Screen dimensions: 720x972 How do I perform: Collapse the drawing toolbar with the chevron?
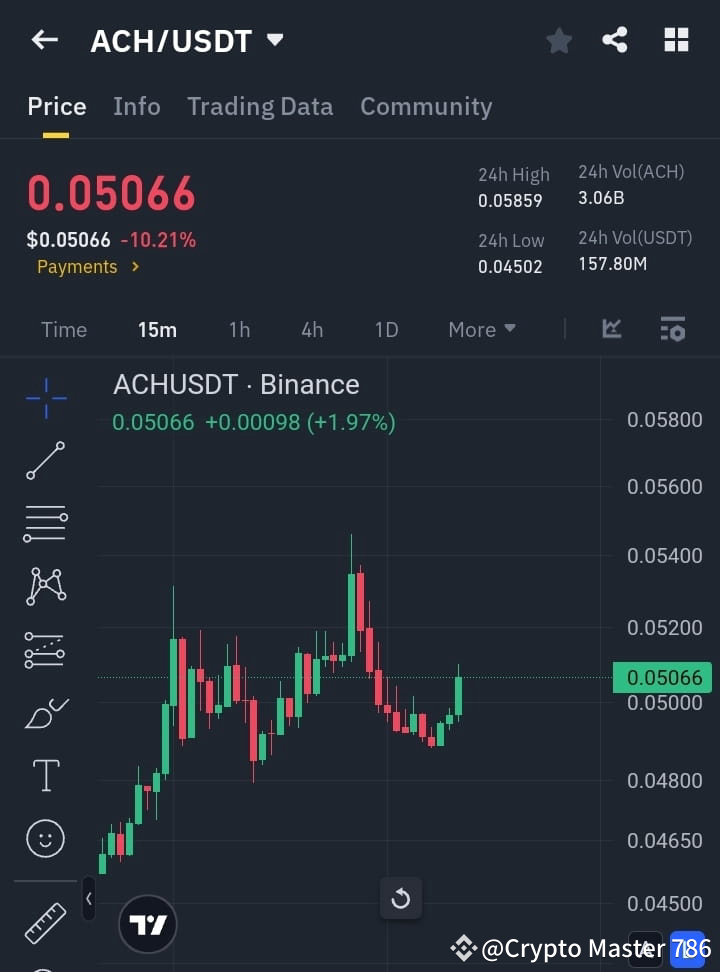pos(88,898)
